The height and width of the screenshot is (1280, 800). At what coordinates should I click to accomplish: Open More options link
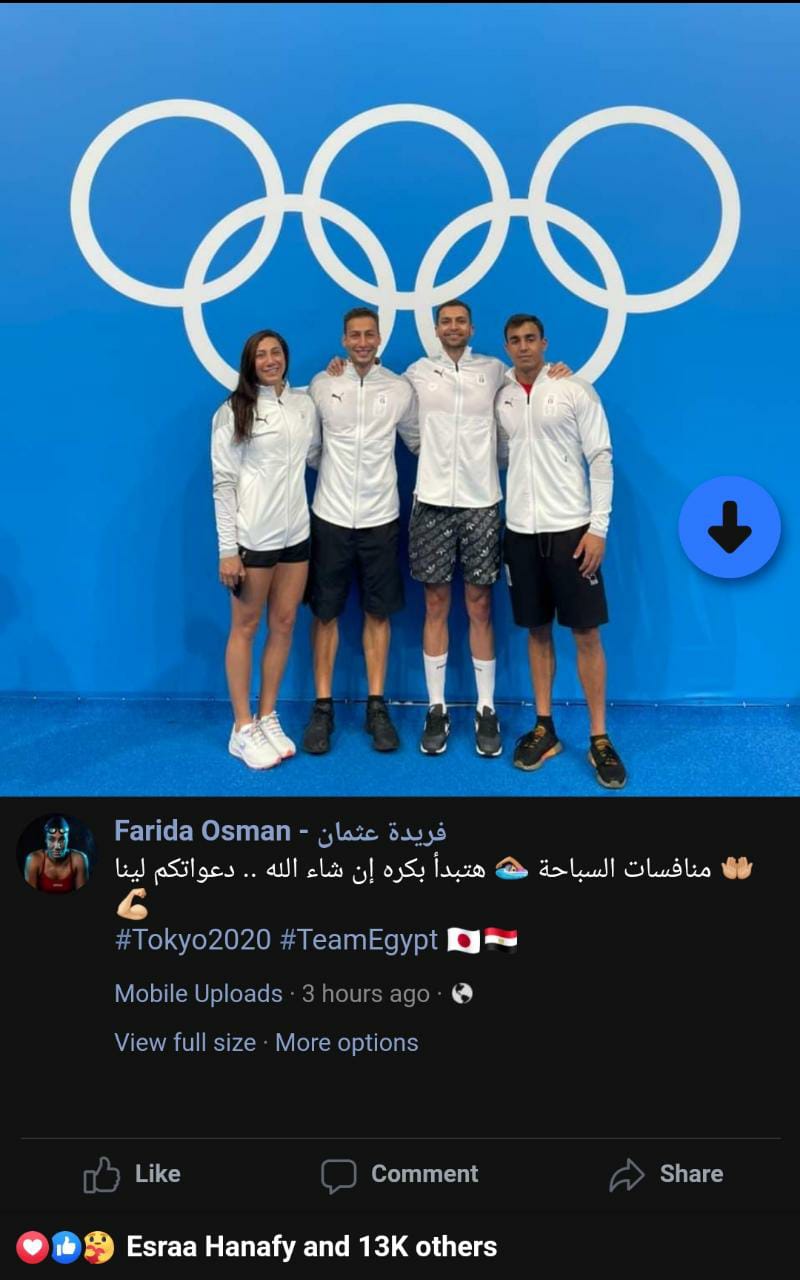tap(347, 1042)
